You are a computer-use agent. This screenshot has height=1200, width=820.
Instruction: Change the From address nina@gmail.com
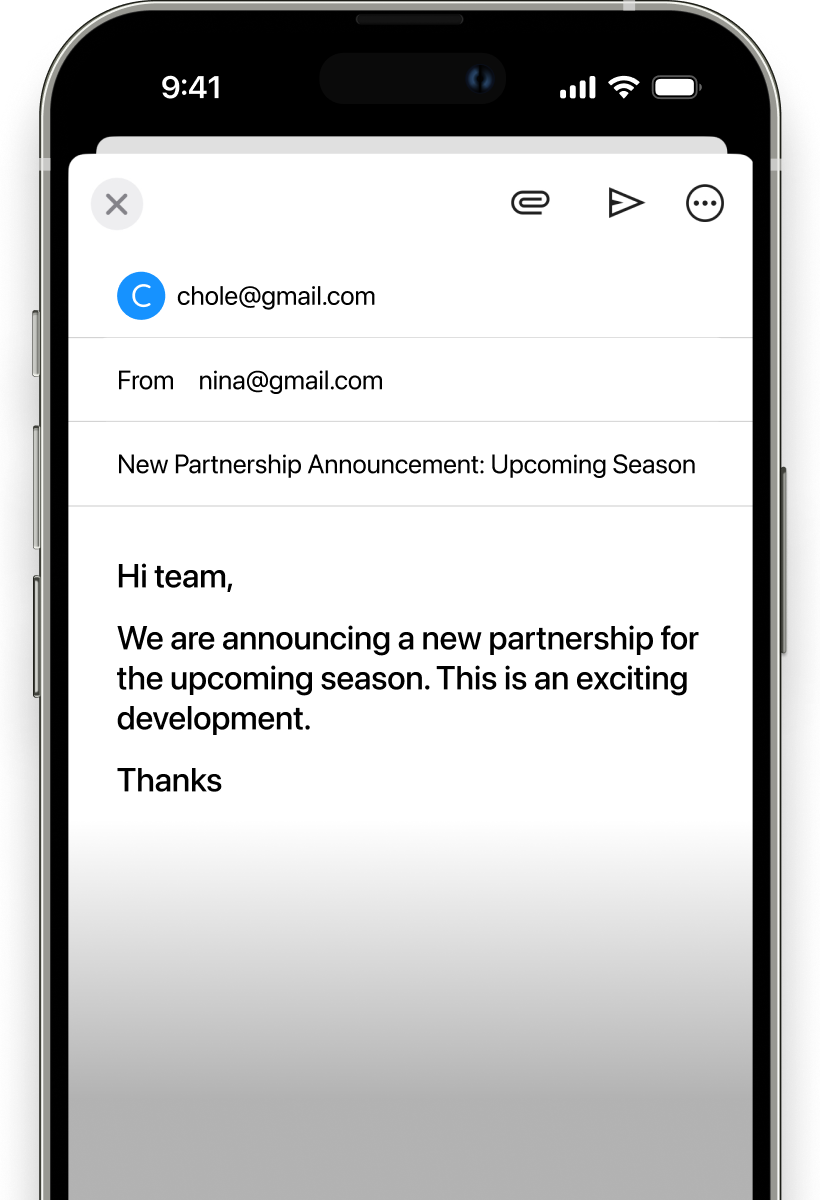[290, 381]
